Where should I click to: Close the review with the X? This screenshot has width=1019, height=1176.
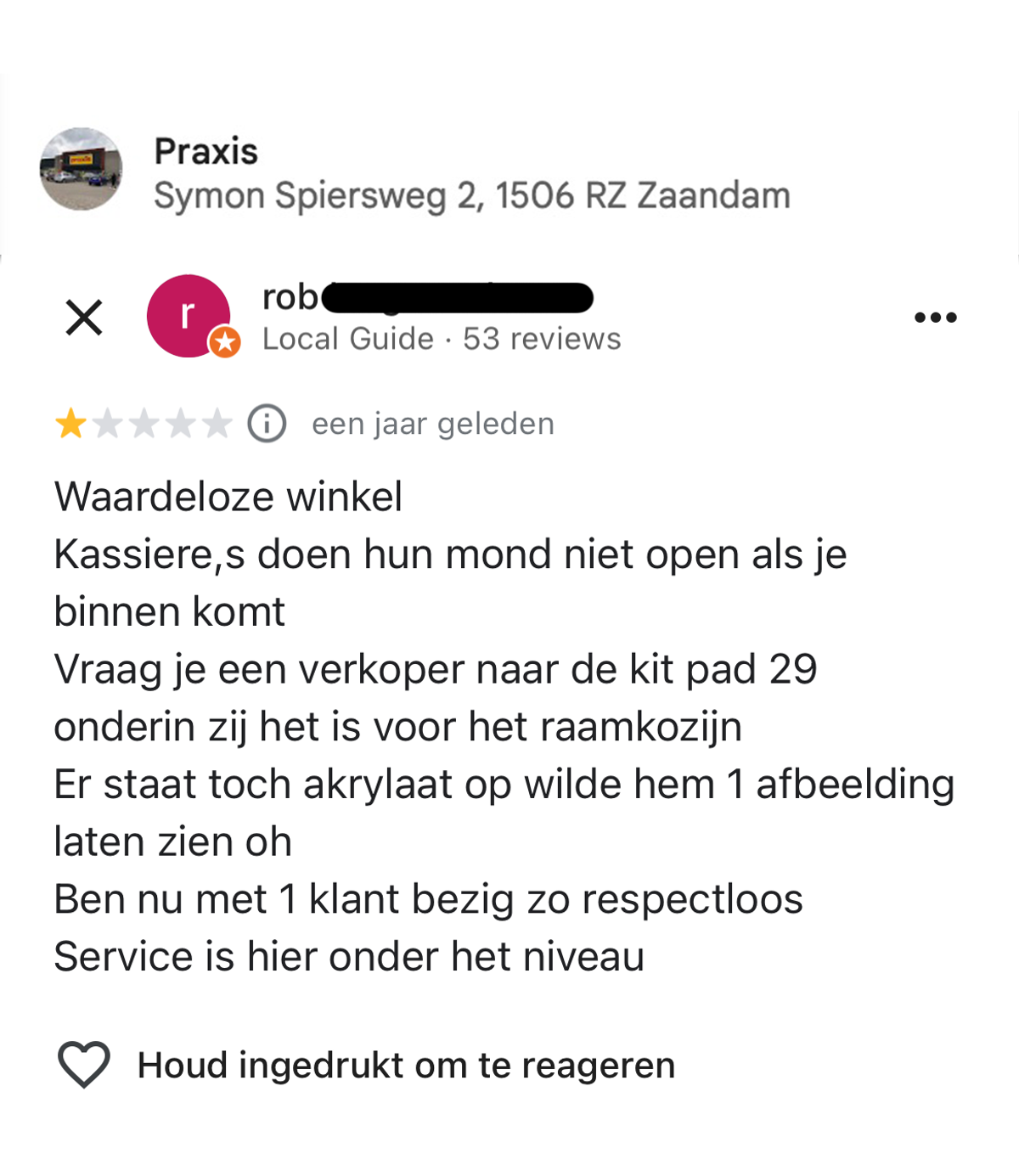(x=84, y=318)
